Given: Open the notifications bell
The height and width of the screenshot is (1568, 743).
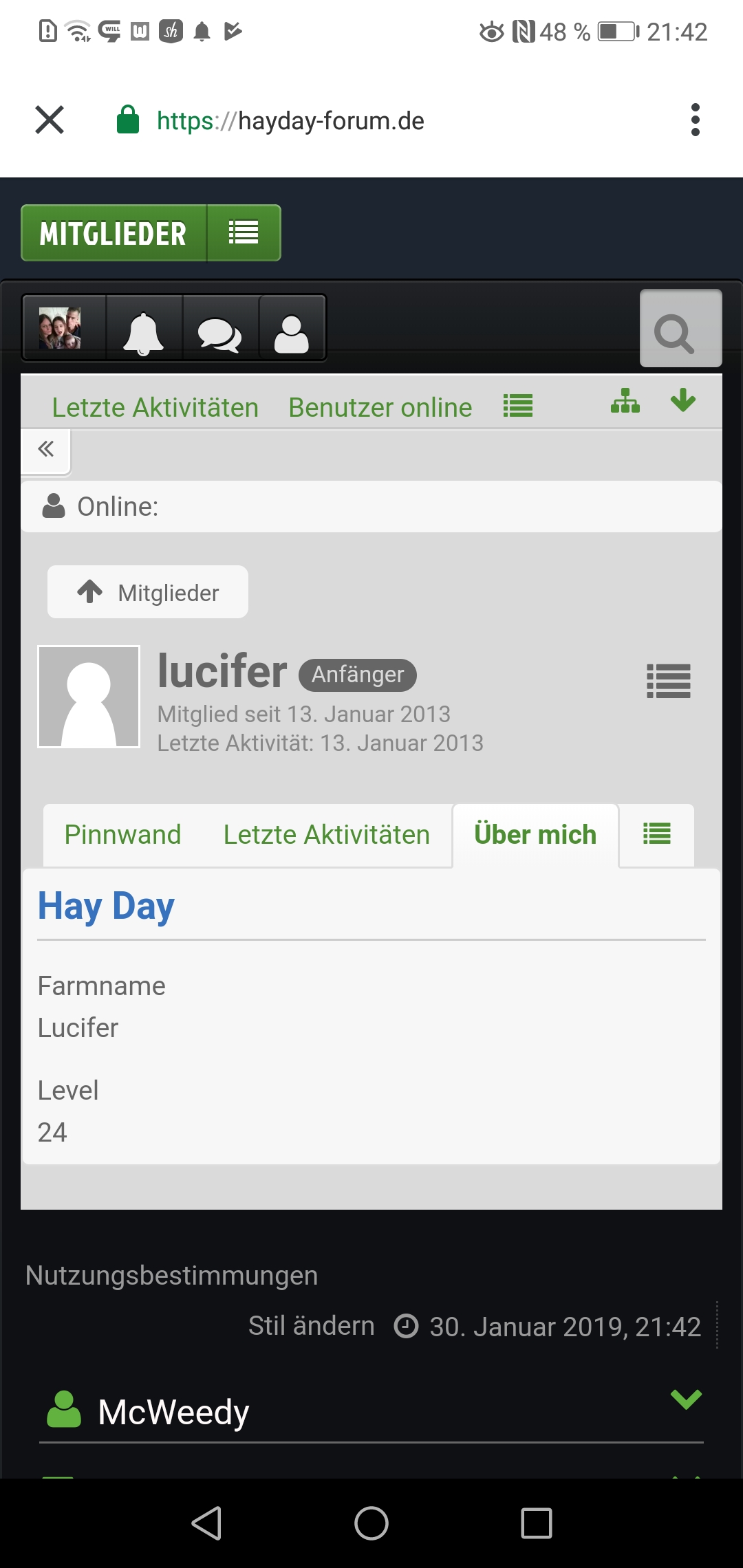Looking at the screenshot, I should [x=144, y=332].
